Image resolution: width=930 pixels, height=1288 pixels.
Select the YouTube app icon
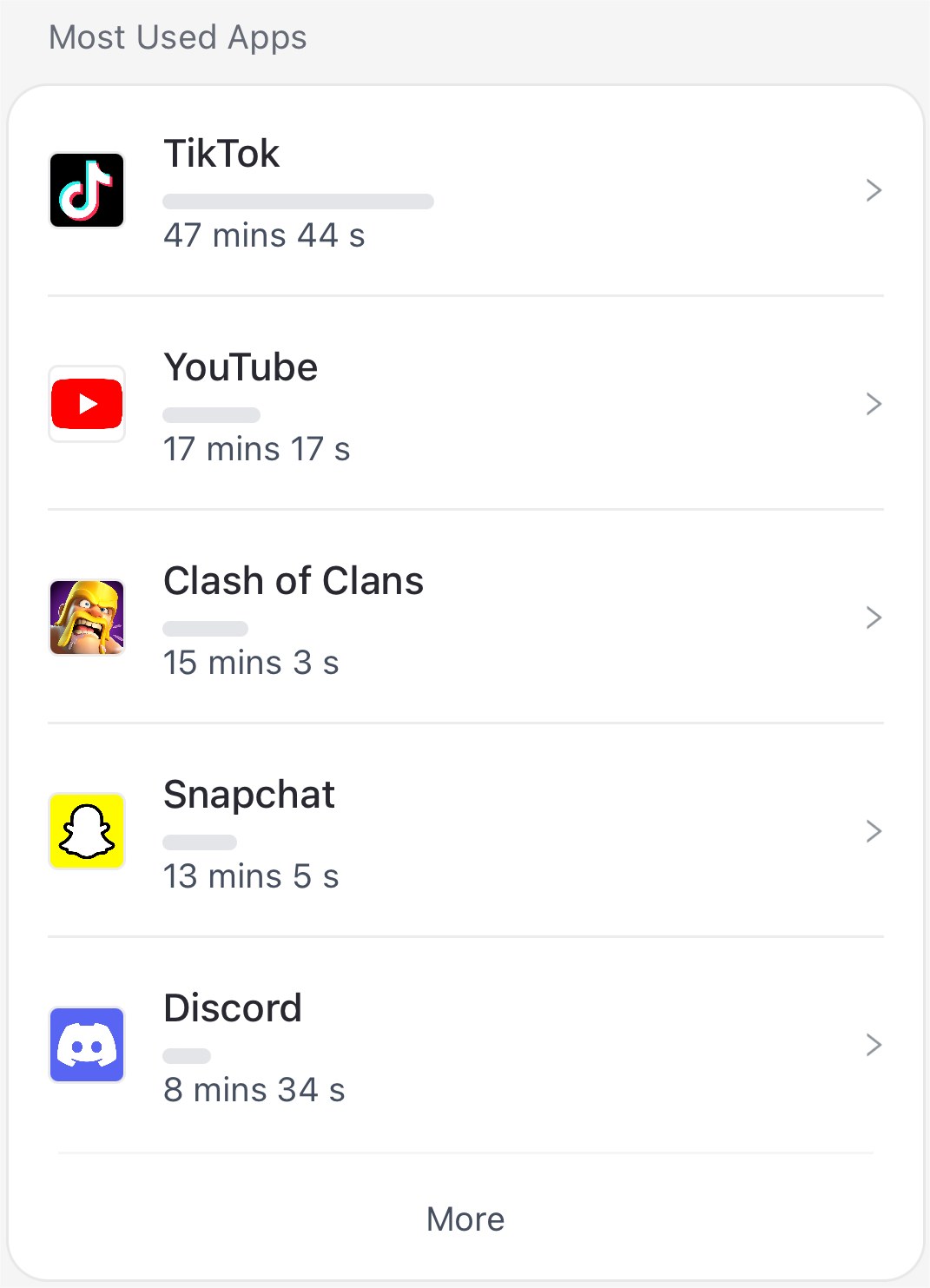click(x=87, y=403)
